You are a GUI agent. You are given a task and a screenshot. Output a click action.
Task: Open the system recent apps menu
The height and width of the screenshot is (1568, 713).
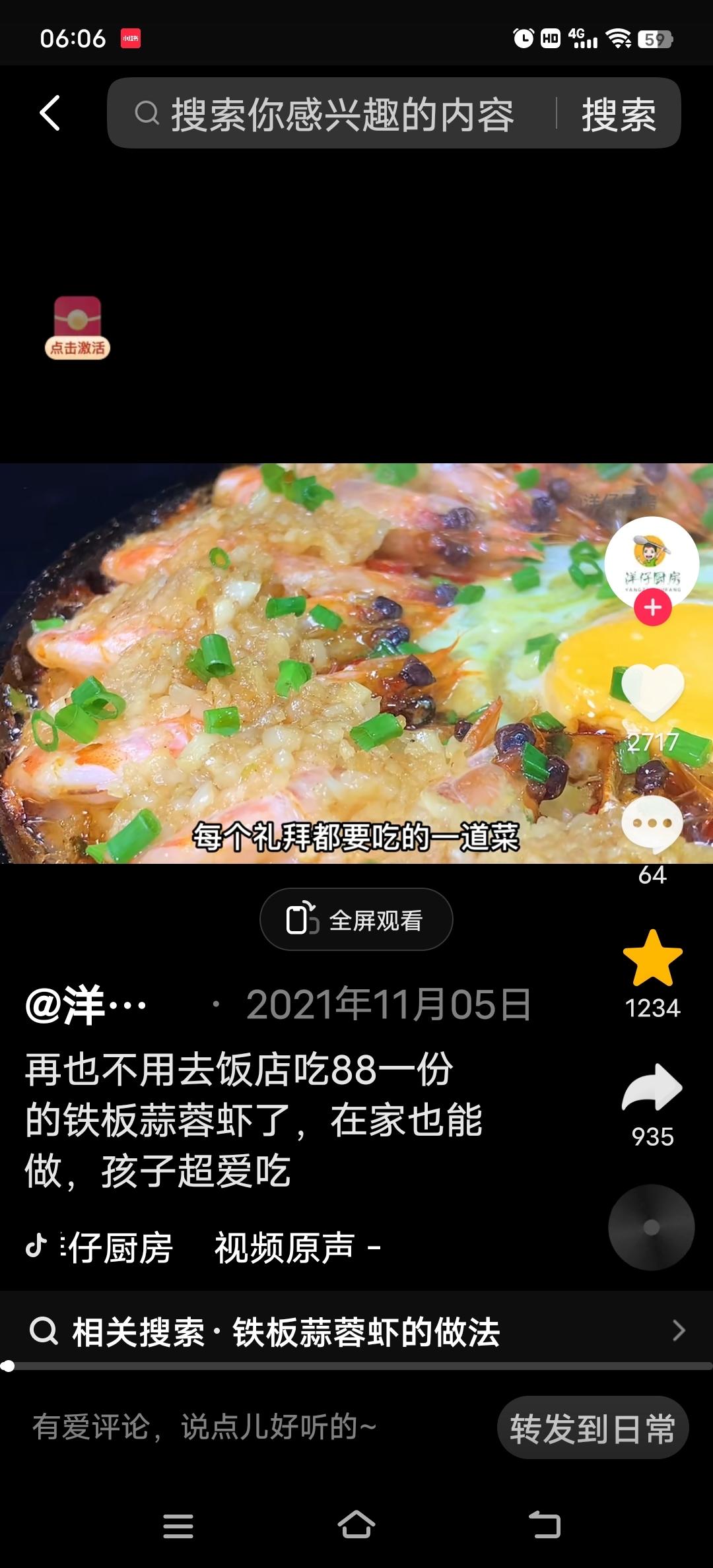click(x=178, y=1525)
